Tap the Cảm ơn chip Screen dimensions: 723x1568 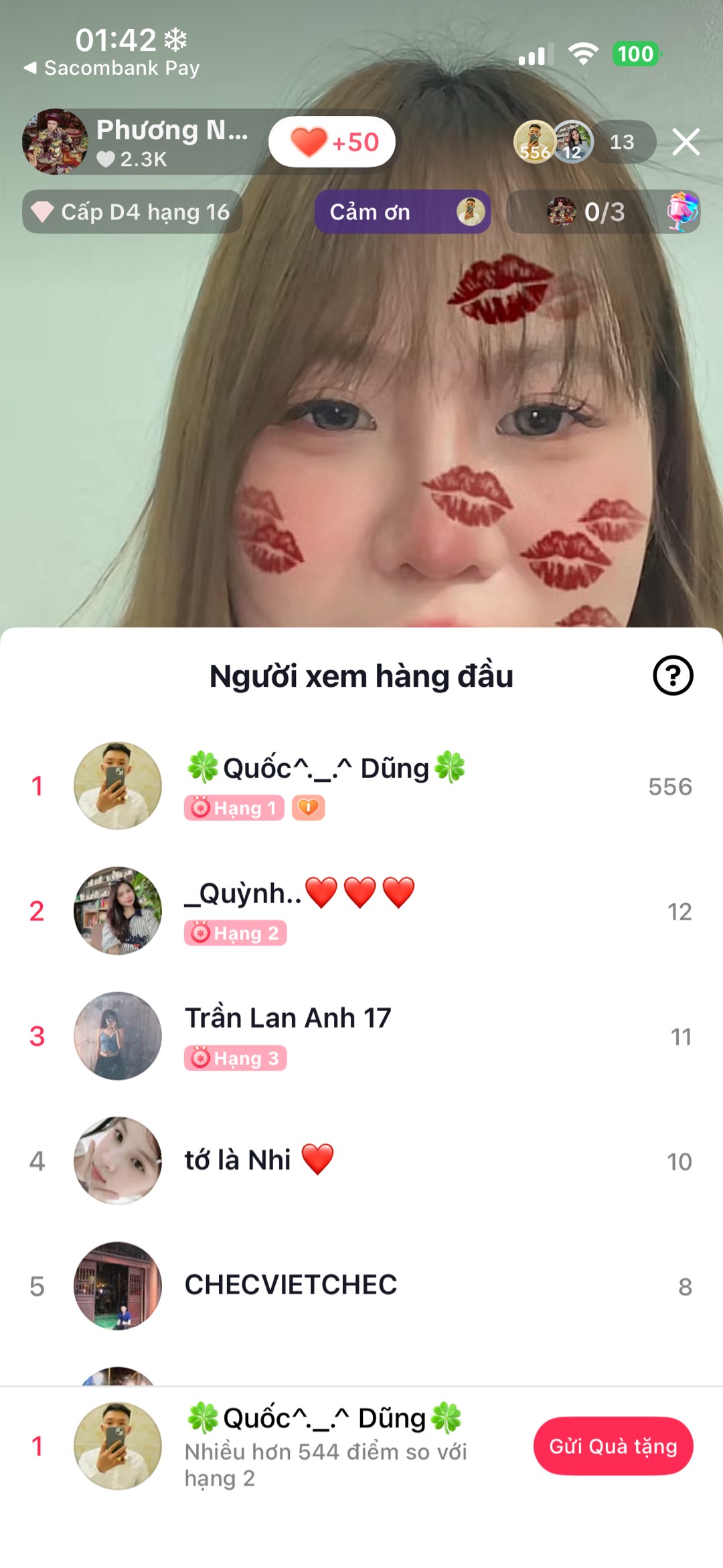(x=402, y=212)
